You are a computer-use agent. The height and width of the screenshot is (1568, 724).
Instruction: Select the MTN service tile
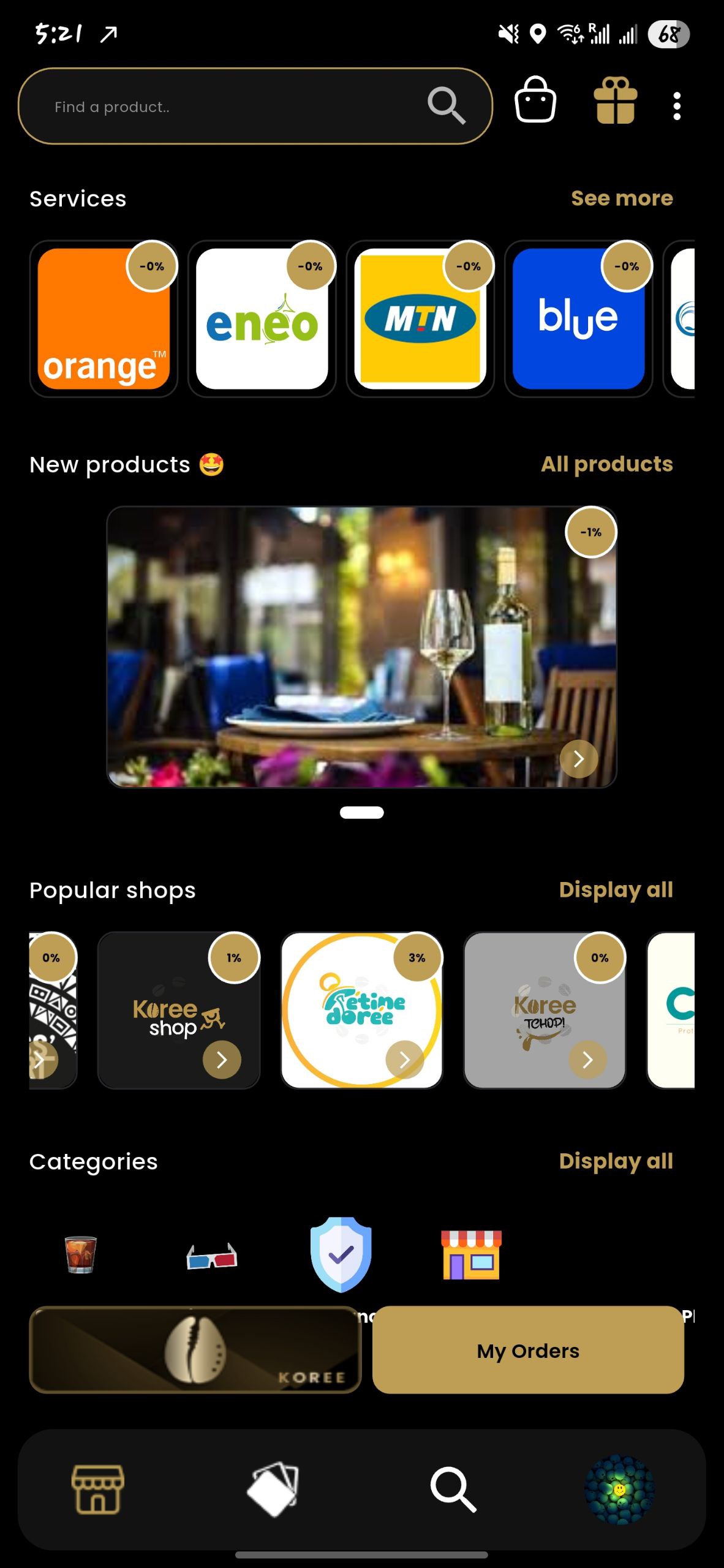click(420, 318)
